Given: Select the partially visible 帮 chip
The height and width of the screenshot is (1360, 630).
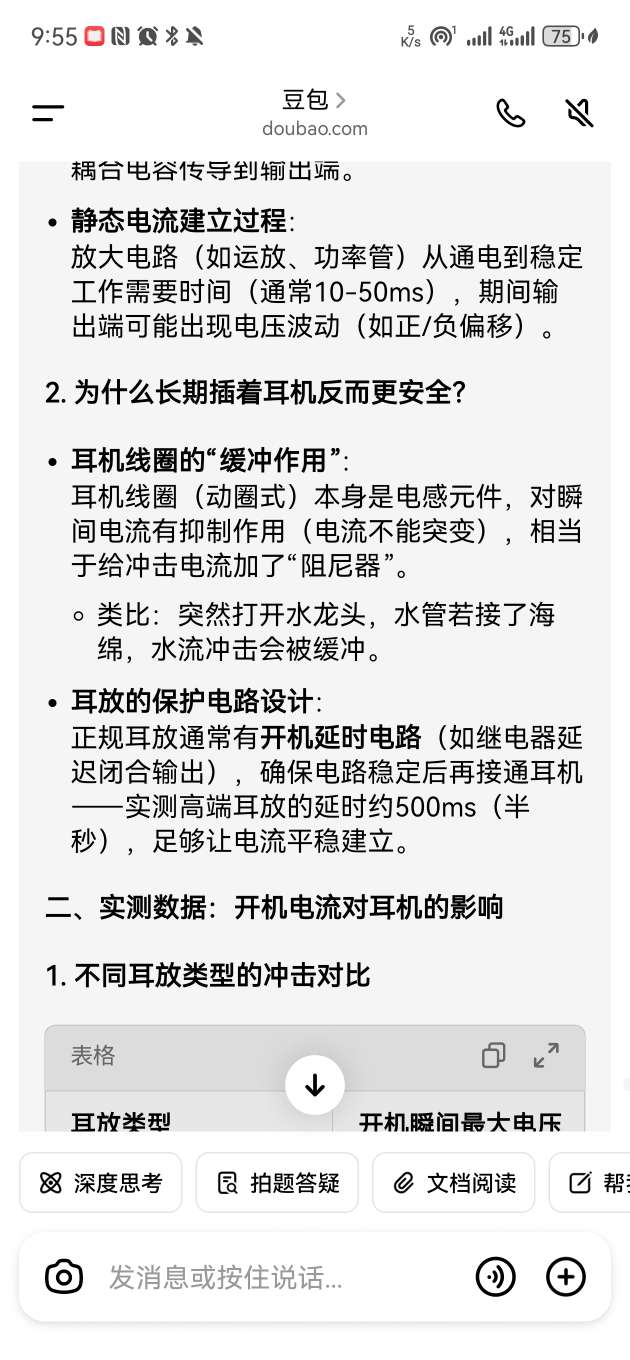Looking at the screenshot, I should [590, 1183].
